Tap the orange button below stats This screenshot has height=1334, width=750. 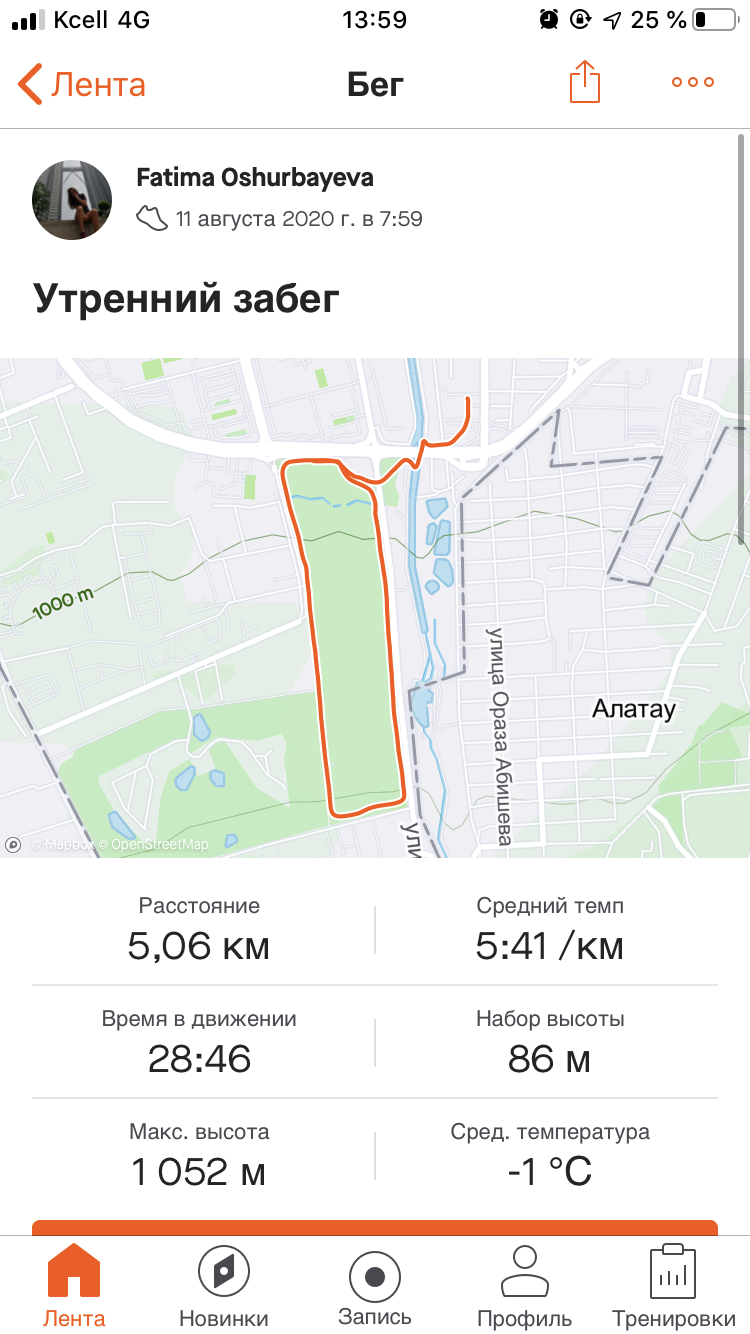click(374, 1227)
